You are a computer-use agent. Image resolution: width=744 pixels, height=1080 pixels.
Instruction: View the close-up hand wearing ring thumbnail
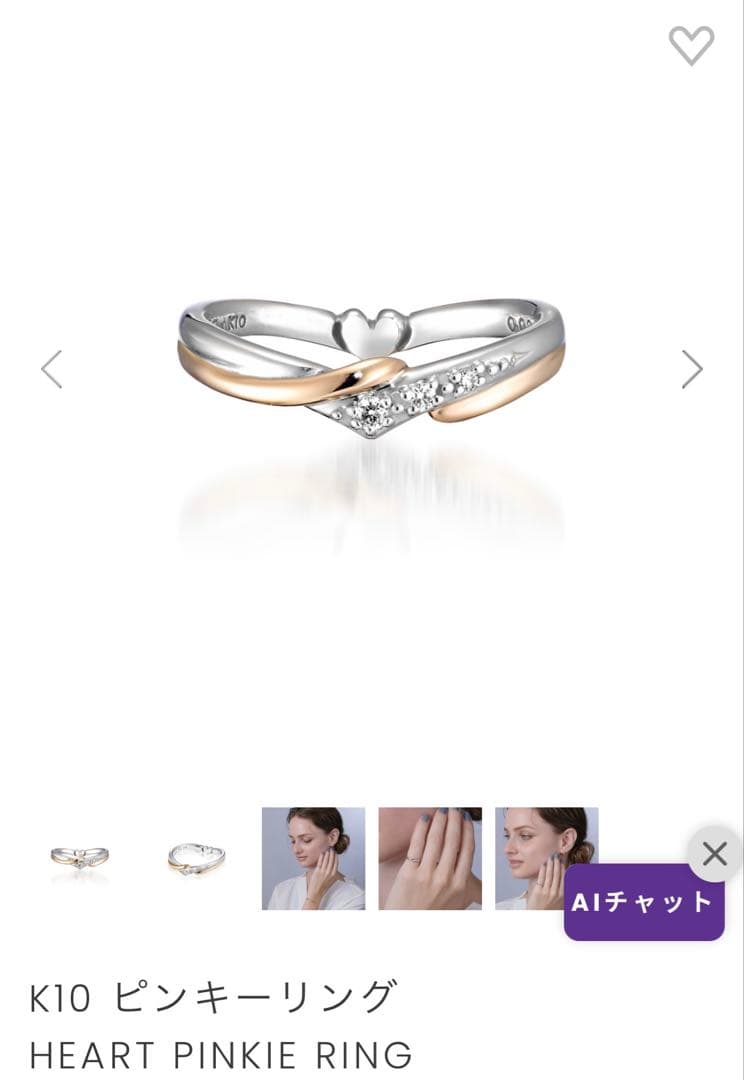click(x=430, y=858)
